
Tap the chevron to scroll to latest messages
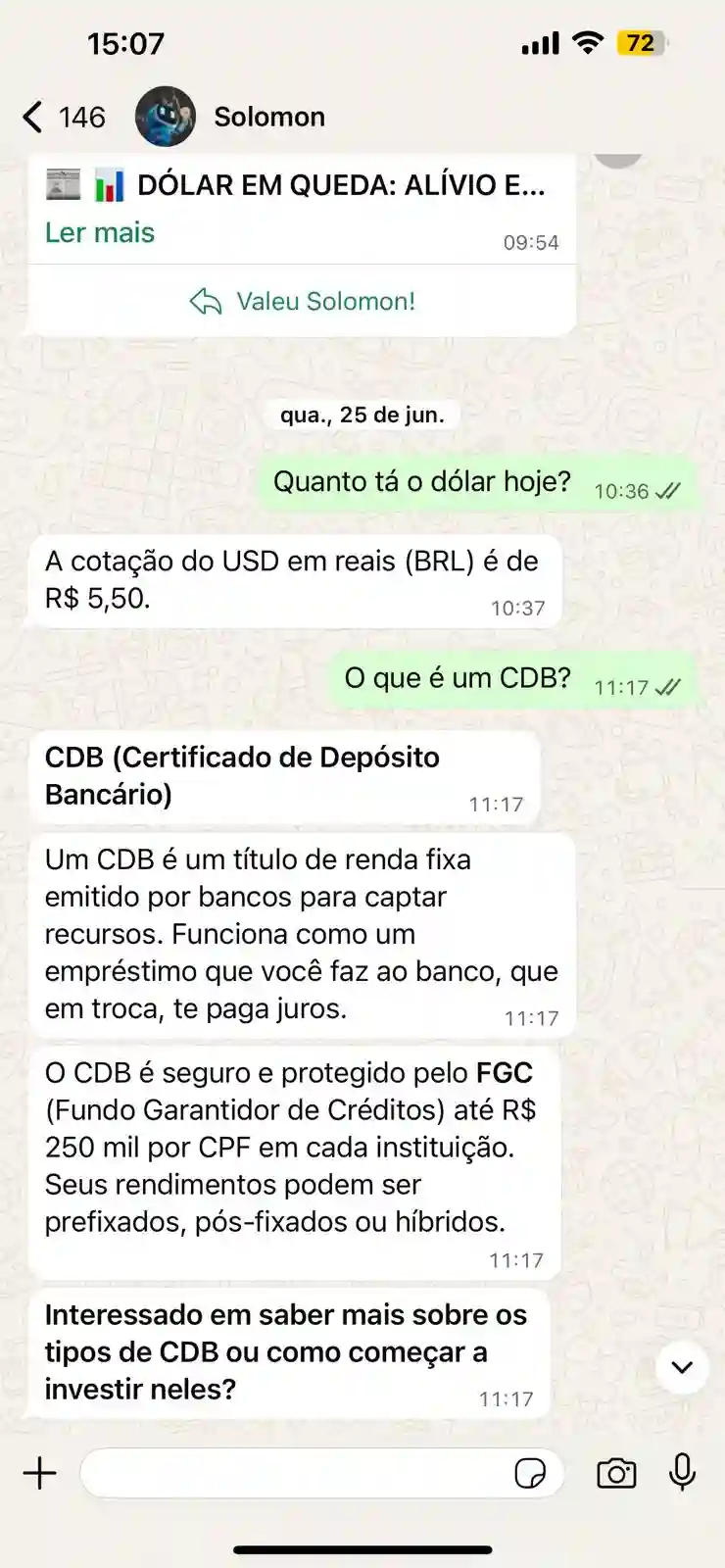pyautogui.click(x=680, y=1368)
